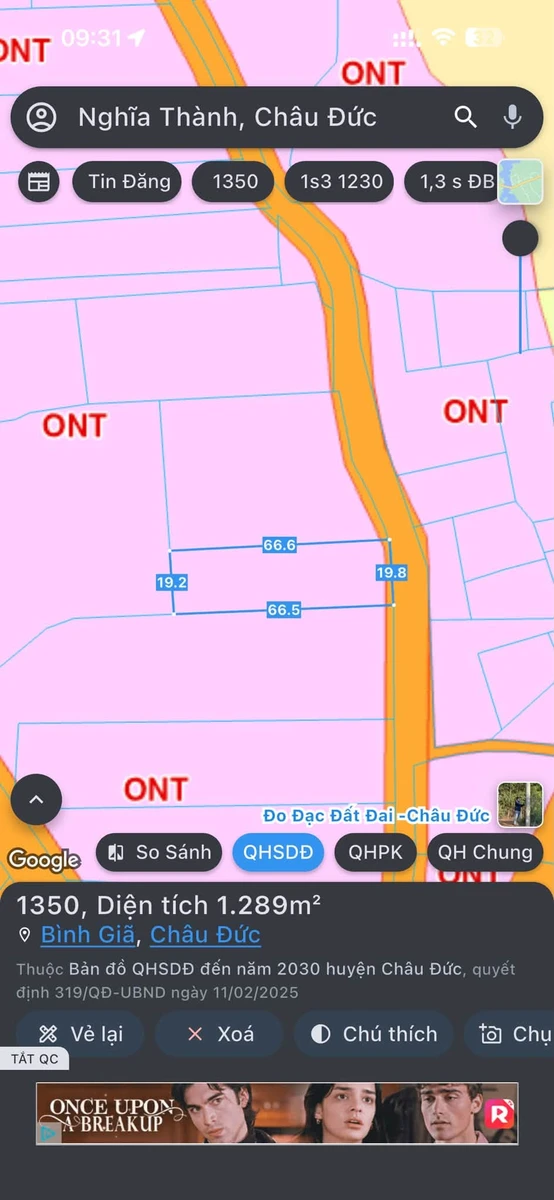Redraw the plot with Vẽ lại

80,1034
